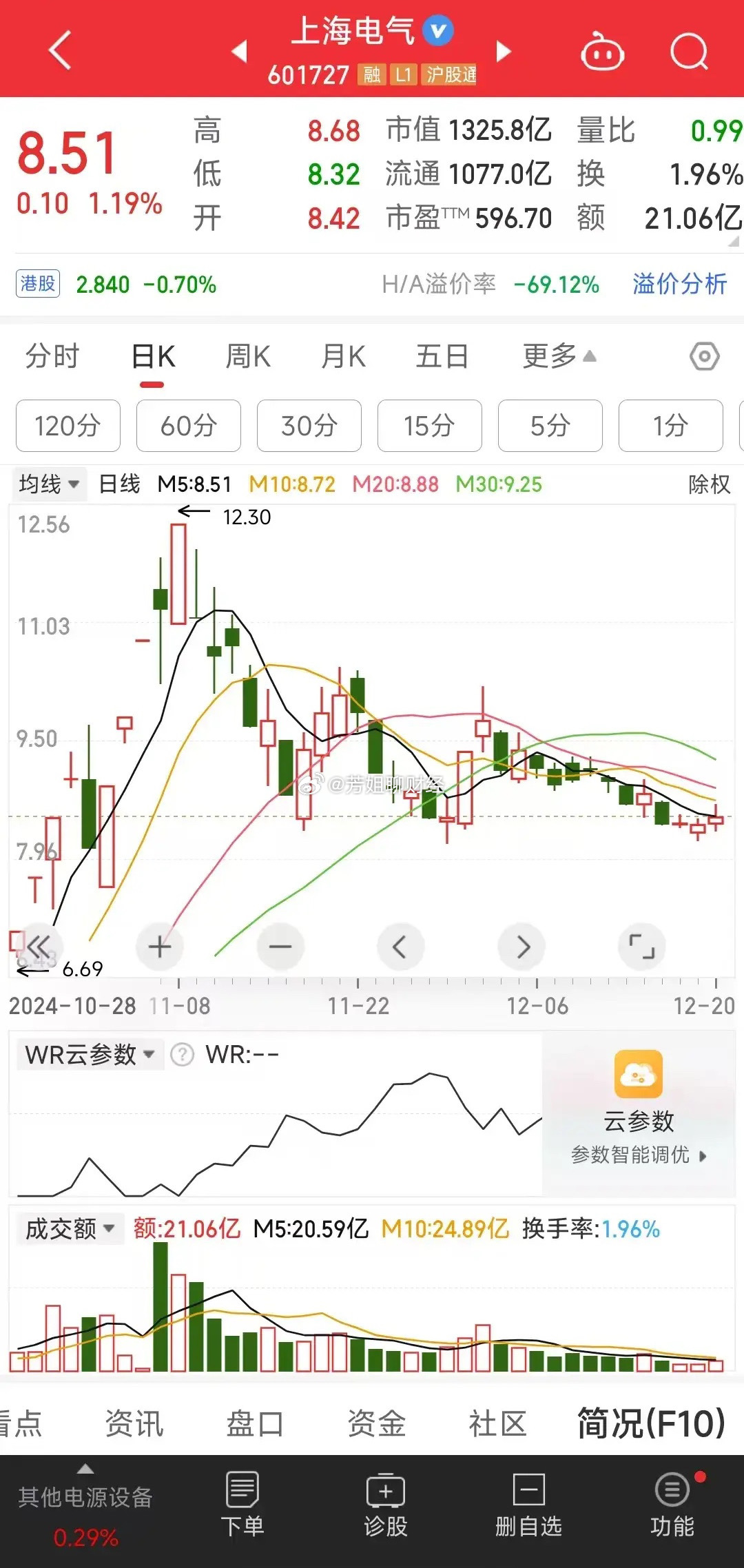Viewport: 744px width, 1568px height.
Task: Zoom out the K-line chart
Action: (280, 947)
